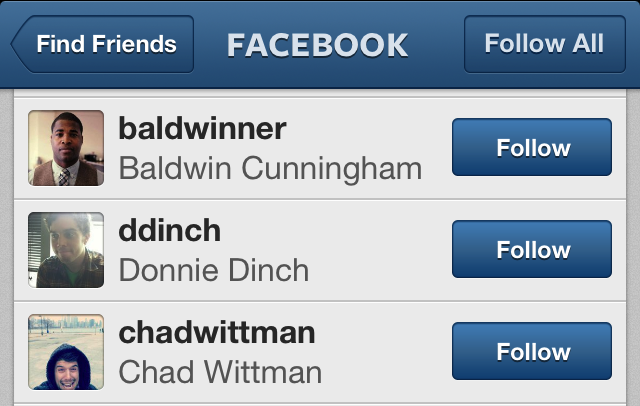Follow ddinch Donnie Dinch

tap(532, 250)
